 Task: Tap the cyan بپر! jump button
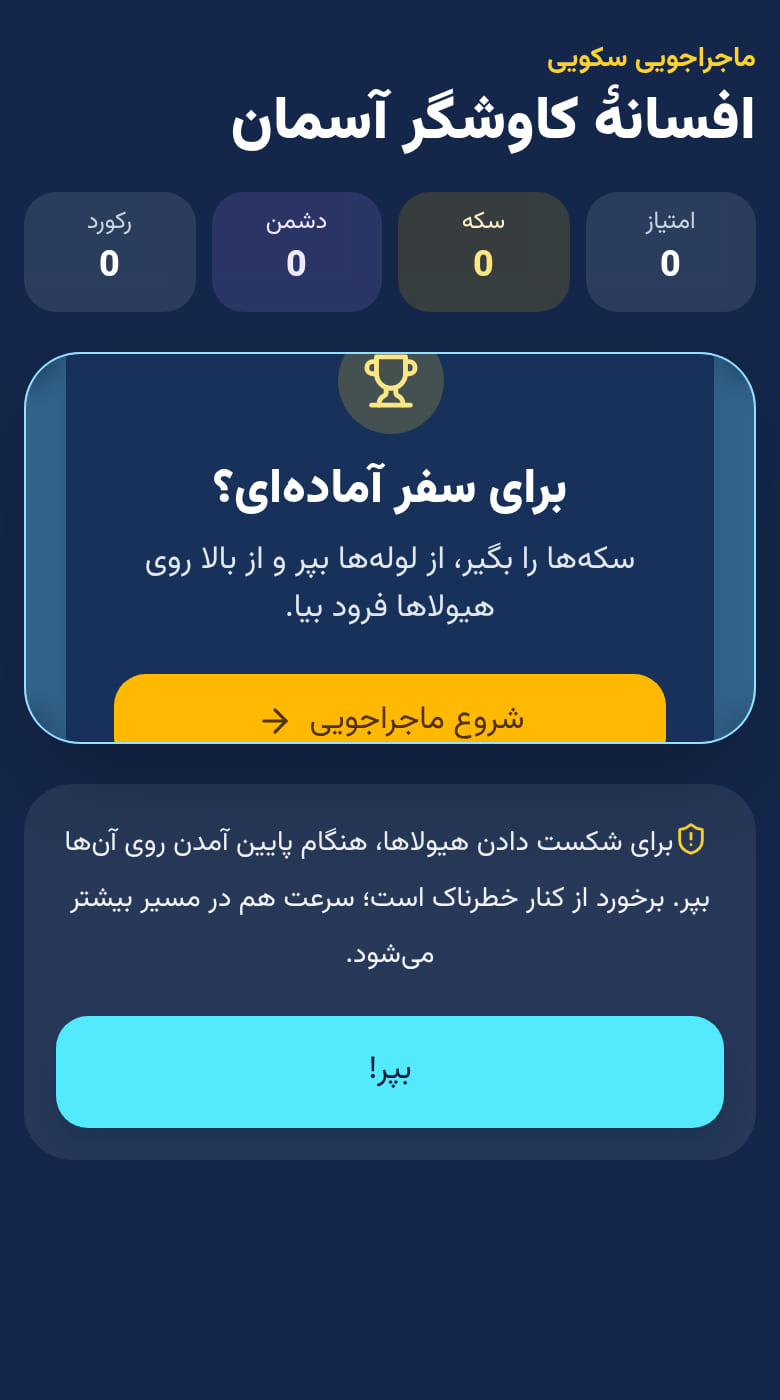pyautogui.click(x=390, y=1072)
